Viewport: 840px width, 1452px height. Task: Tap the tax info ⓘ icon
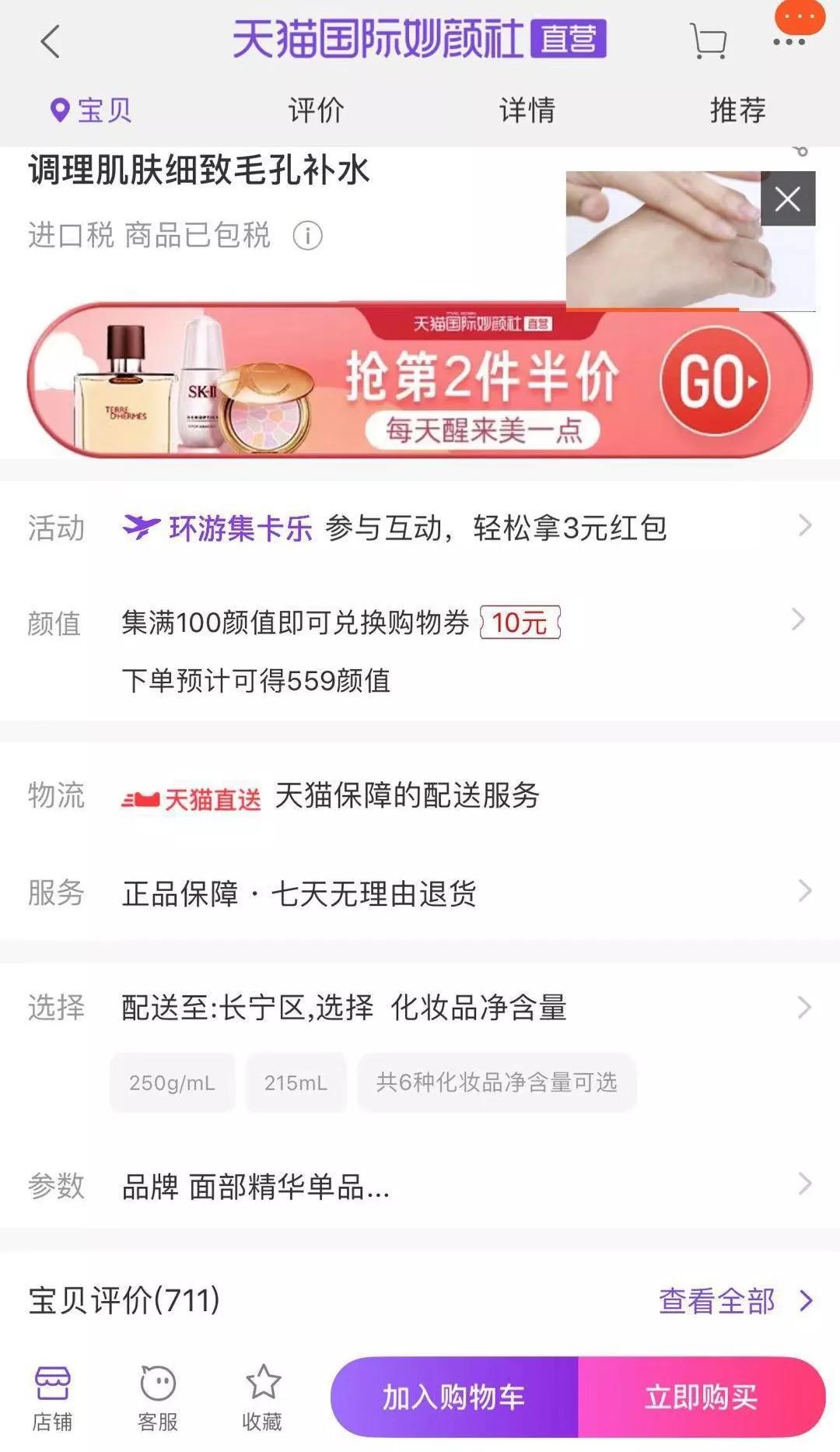(308, 236)
